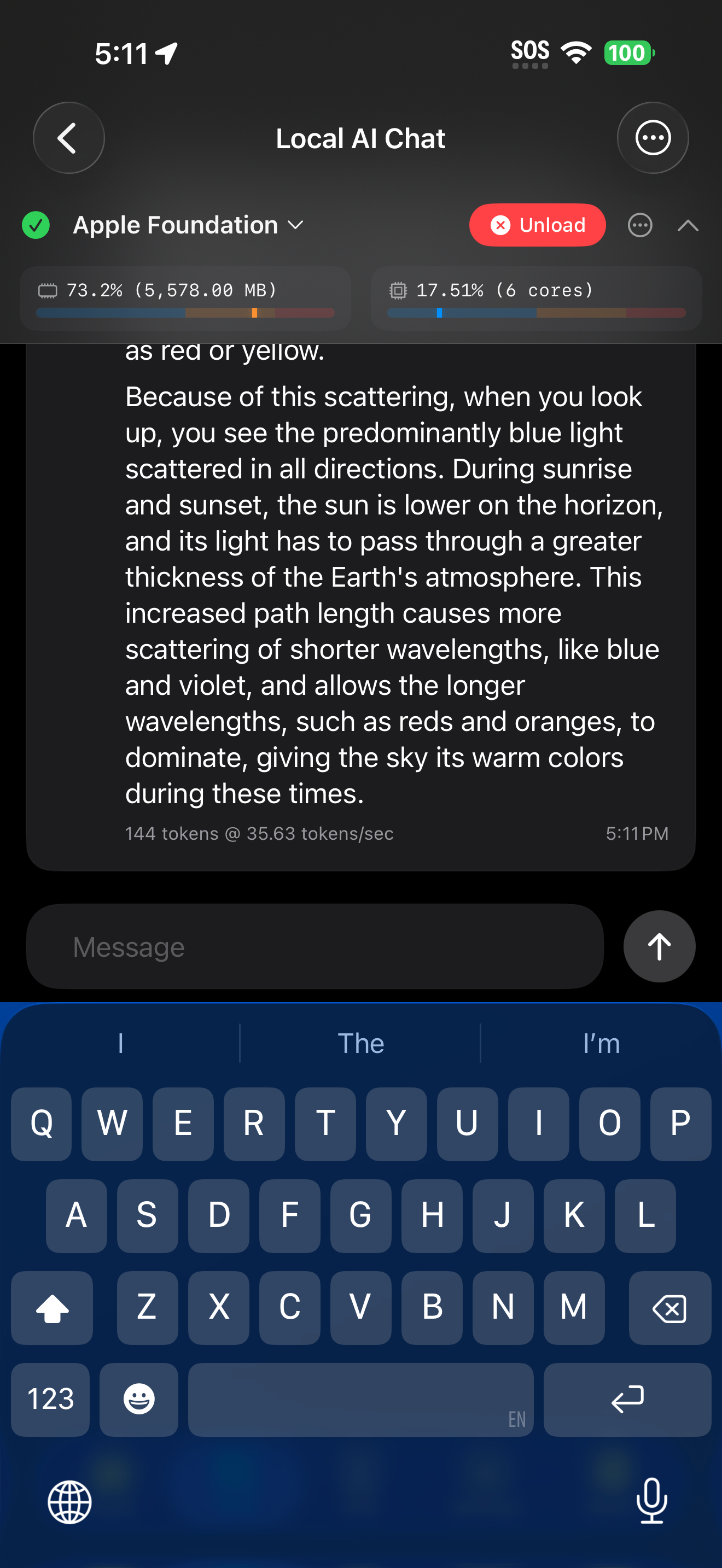Hit the return key

(x=627, y=1400)
